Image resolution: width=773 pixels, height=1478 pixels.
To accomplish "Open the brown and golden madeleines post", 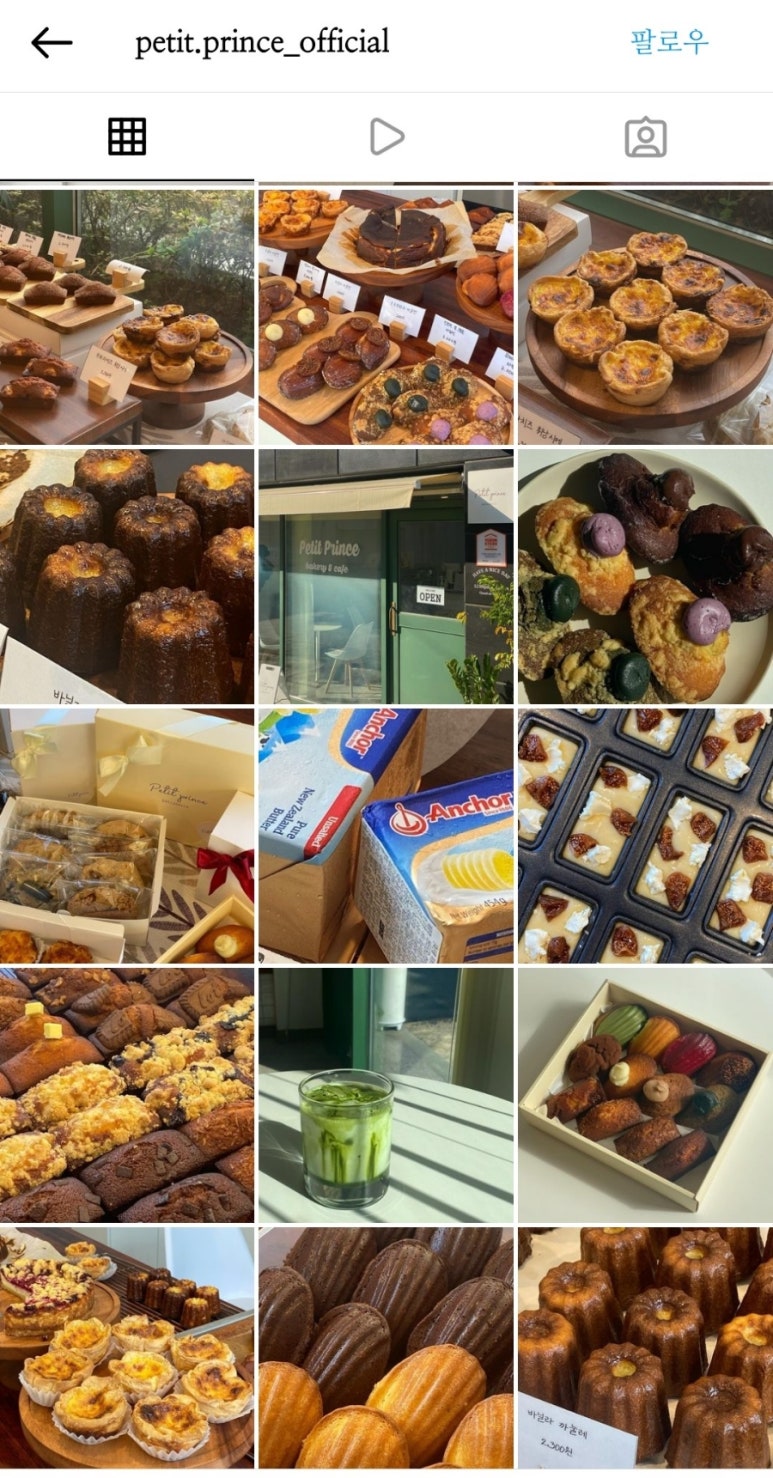I will pos(385,1350).
